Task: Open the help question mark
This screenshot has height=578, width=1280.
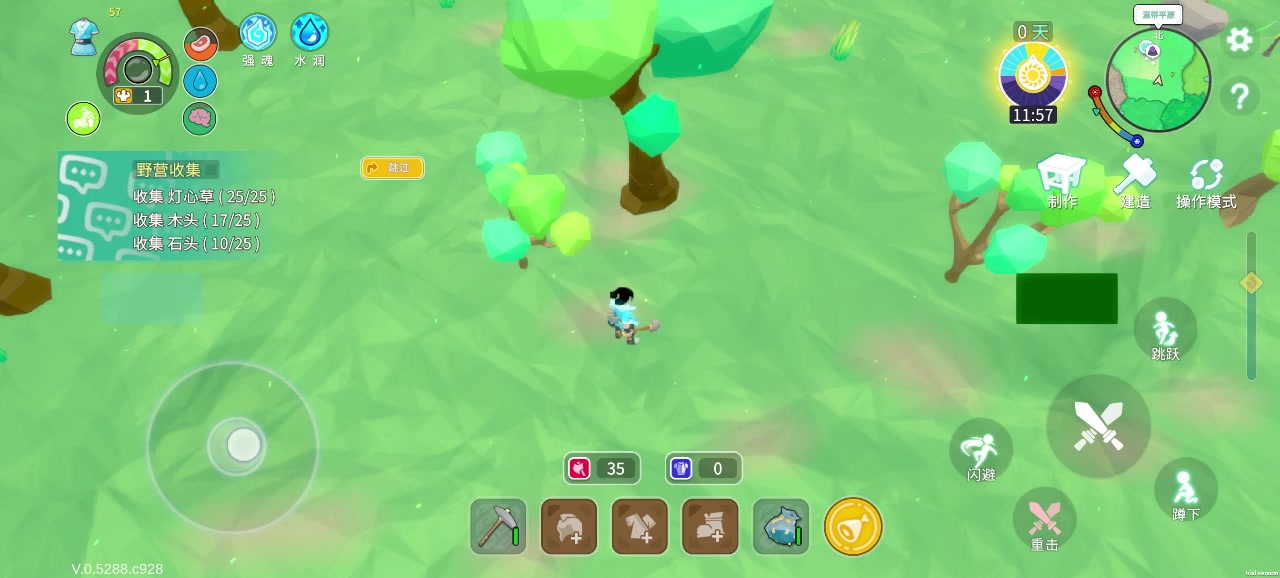Action: pos(1240,97)
